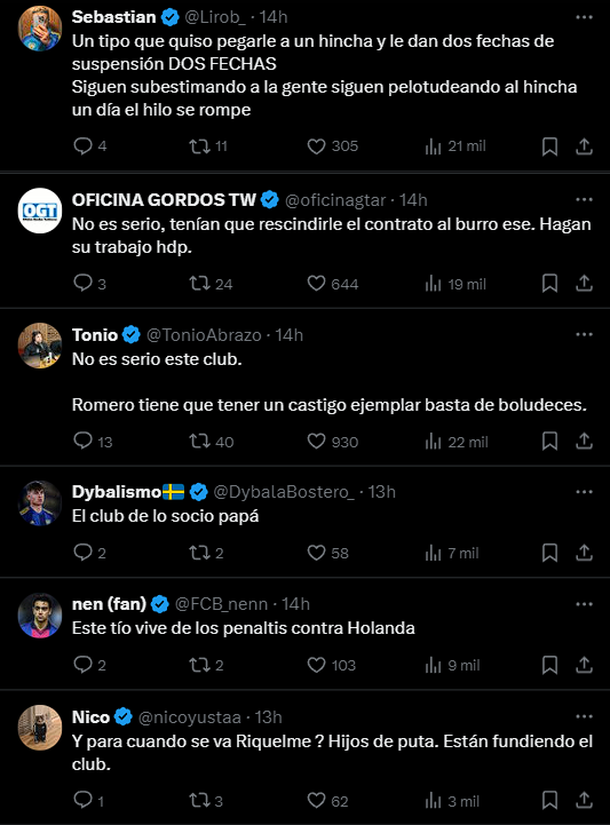Like Tonio's tweet about Romero

tap(317, 441)
